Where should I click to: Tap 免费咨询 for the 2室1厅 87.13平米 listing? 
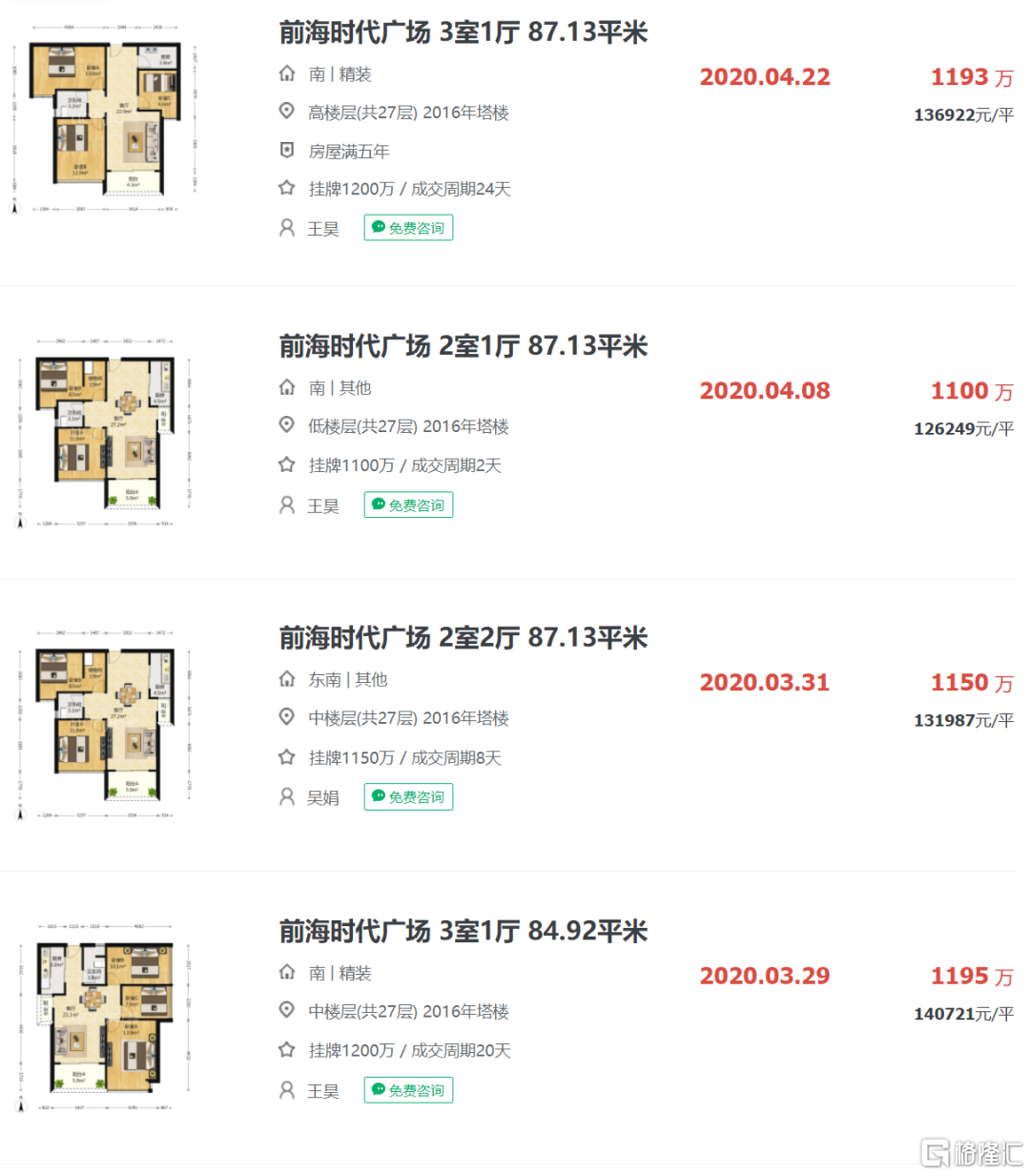tap(408, 505)
